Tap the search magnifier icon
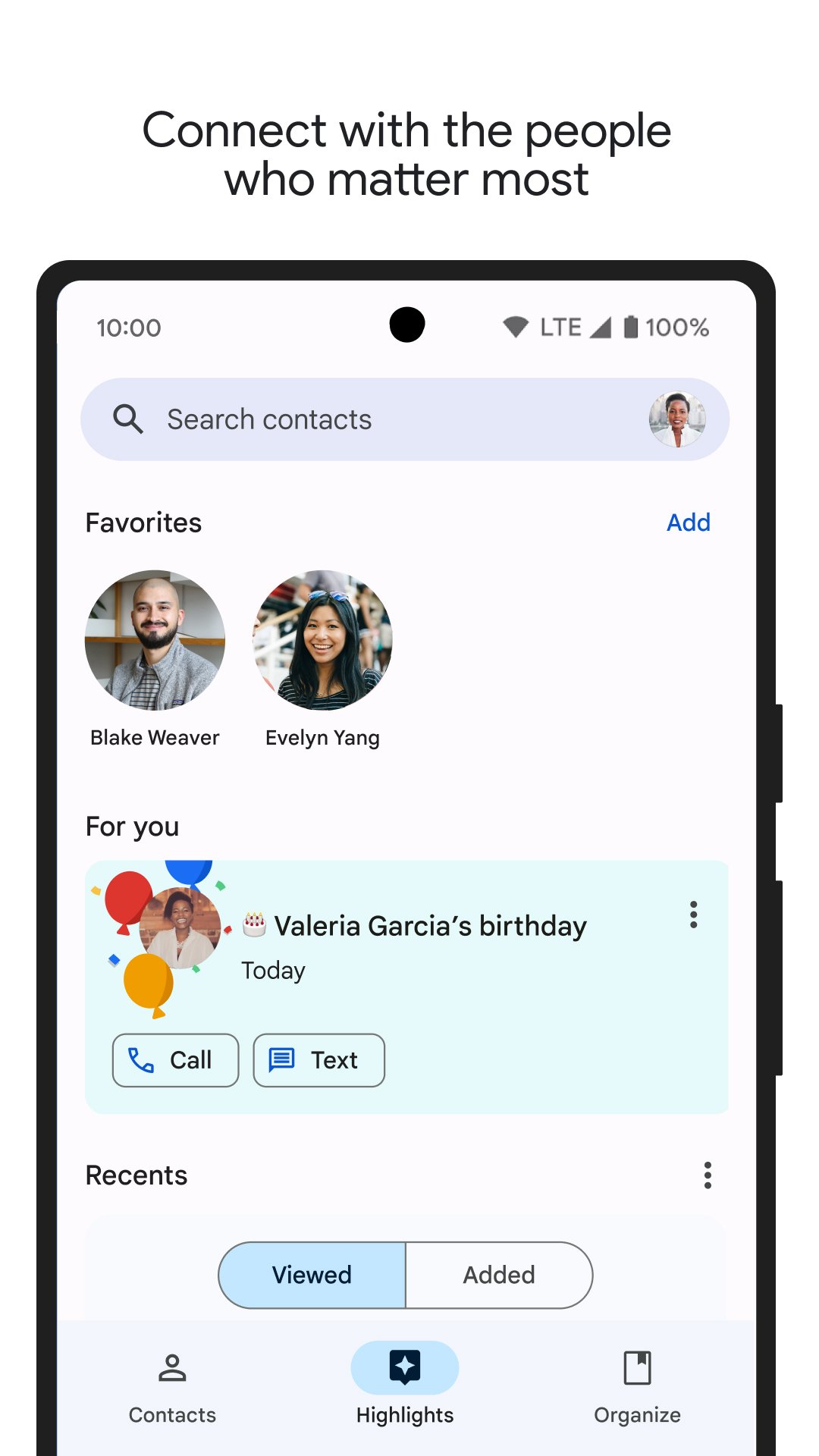The height and width of the screenshot is (1456, 819). pyautogui.click(x=128, y=419)
